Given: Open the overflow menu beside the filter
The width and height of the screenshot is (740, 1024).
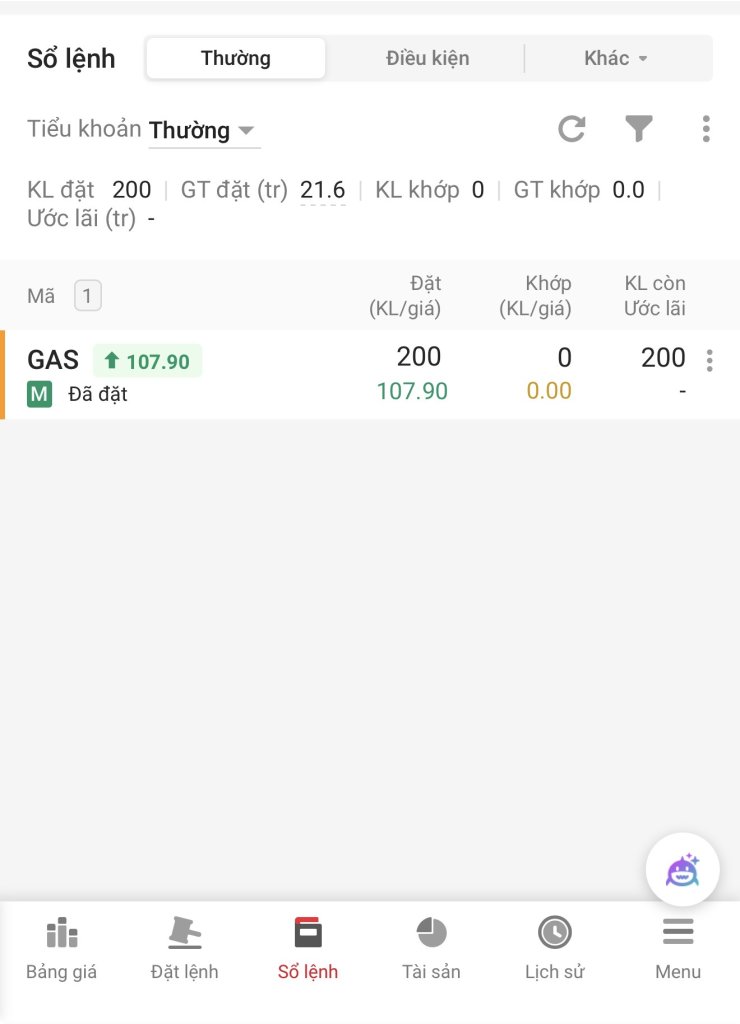Looking at the screenshot, I should (x=706, y=129).
